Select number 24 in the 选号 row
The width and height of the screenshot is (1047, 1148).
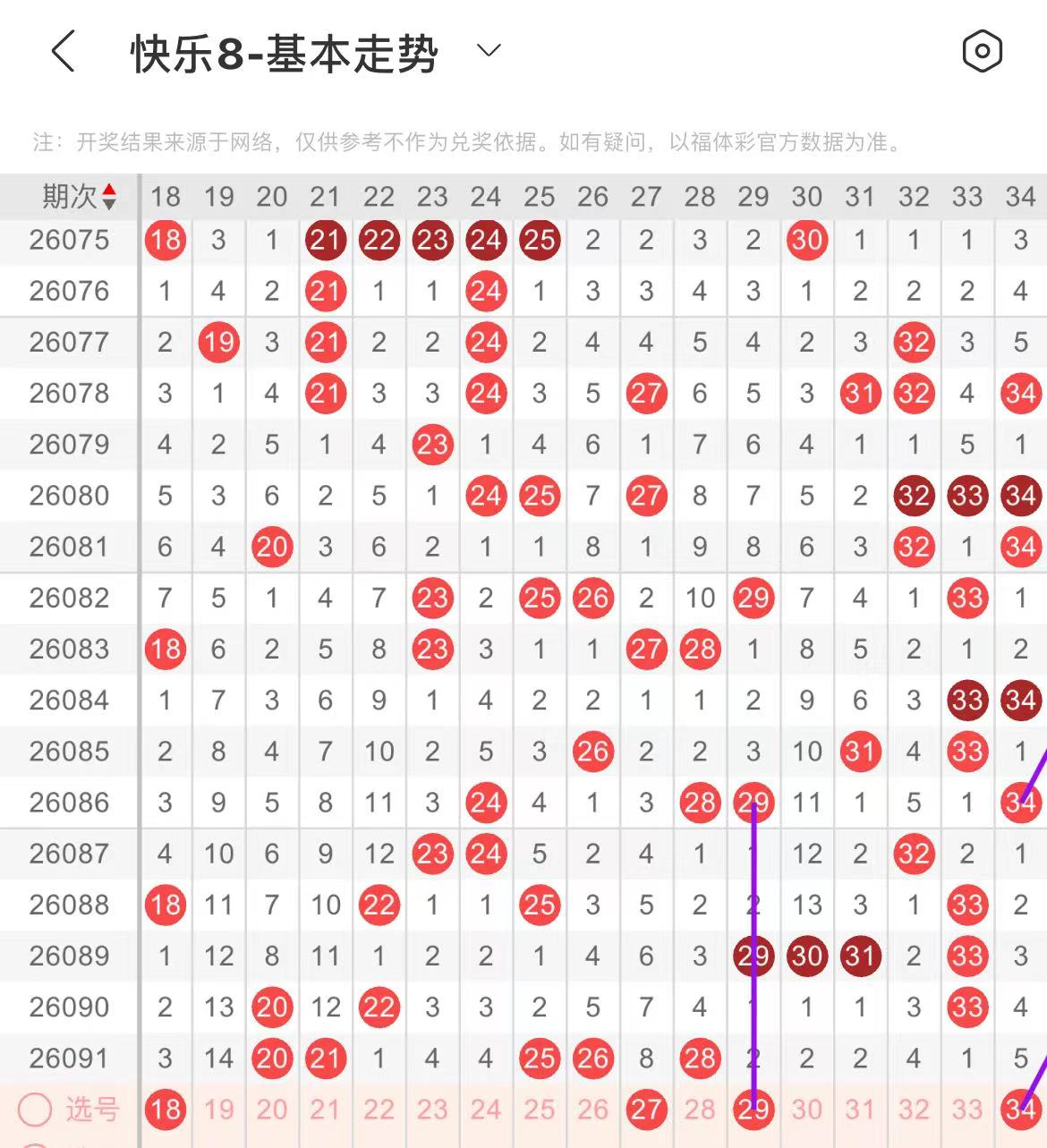486,1110
